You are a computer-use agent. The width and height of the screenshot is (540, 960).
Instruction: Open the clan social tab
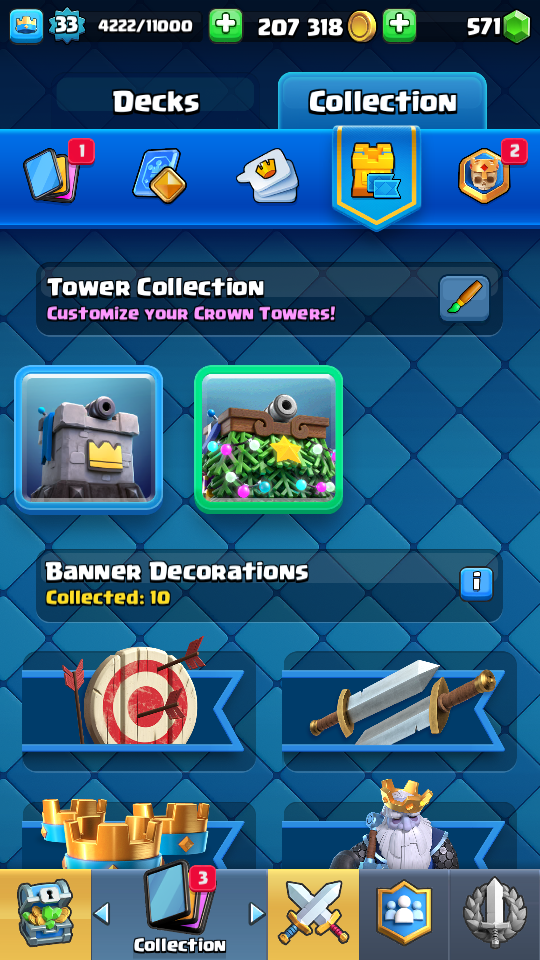point(403,914)
